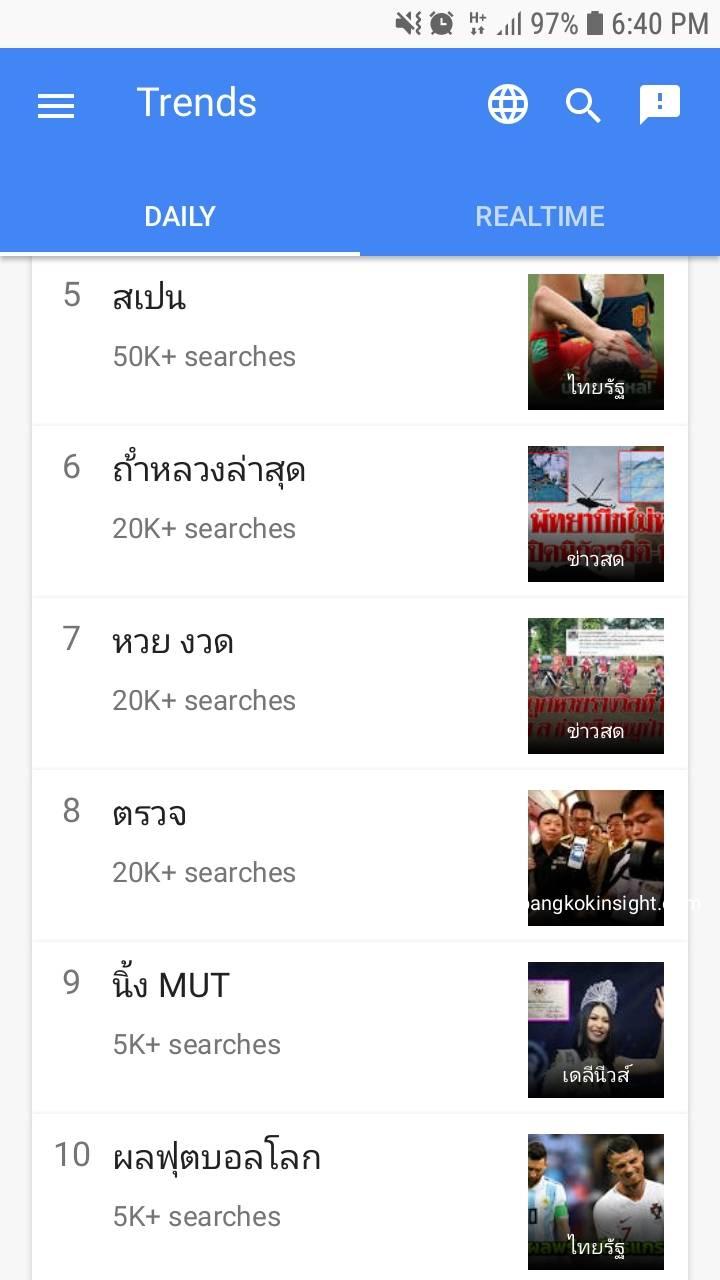Send feedback via the exclamation bubble icon
The height and width of the screenshot is (1280, 720).
tap(660, 104)
